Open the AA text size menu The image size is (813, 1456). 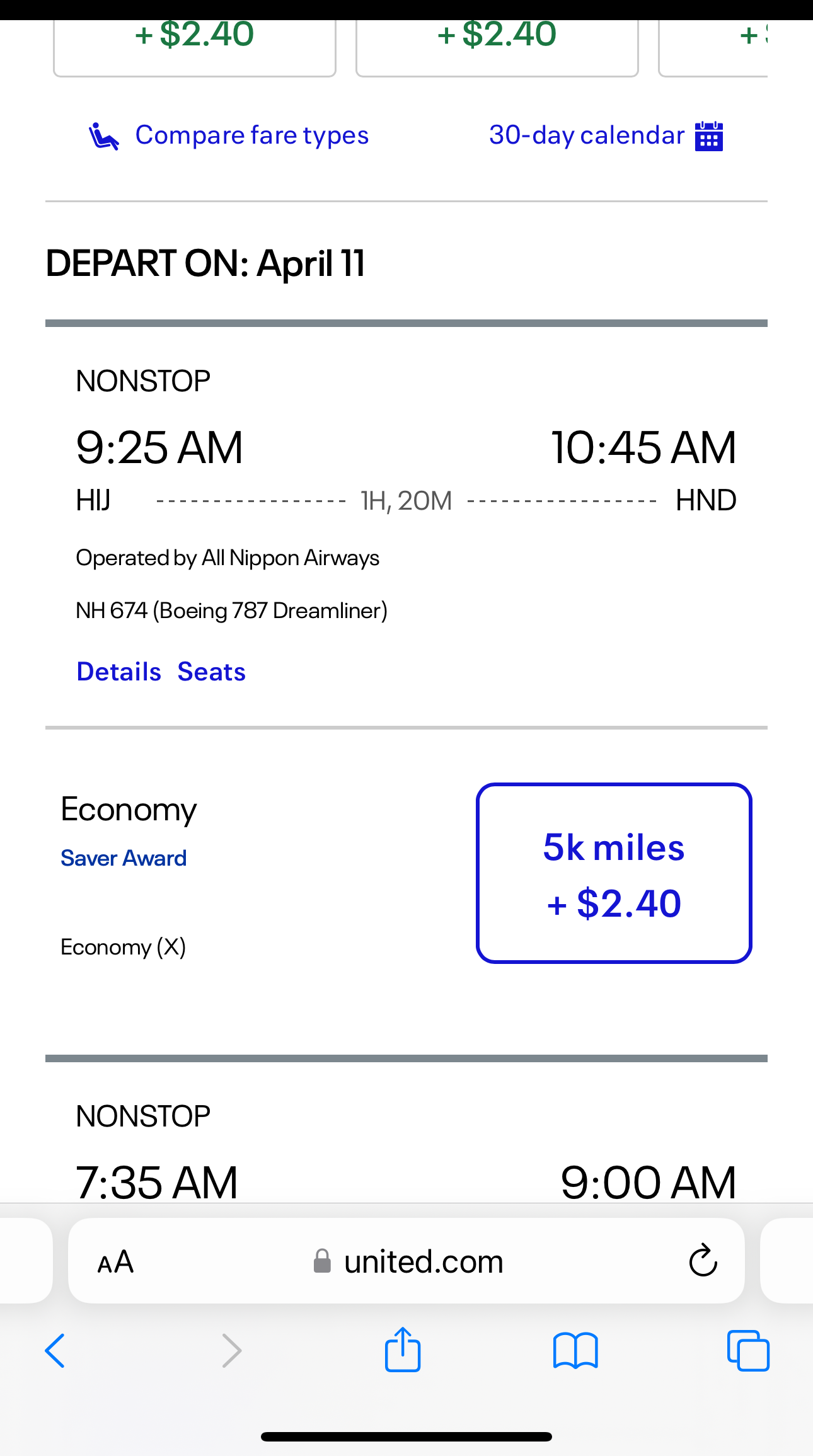point(116,1262)
